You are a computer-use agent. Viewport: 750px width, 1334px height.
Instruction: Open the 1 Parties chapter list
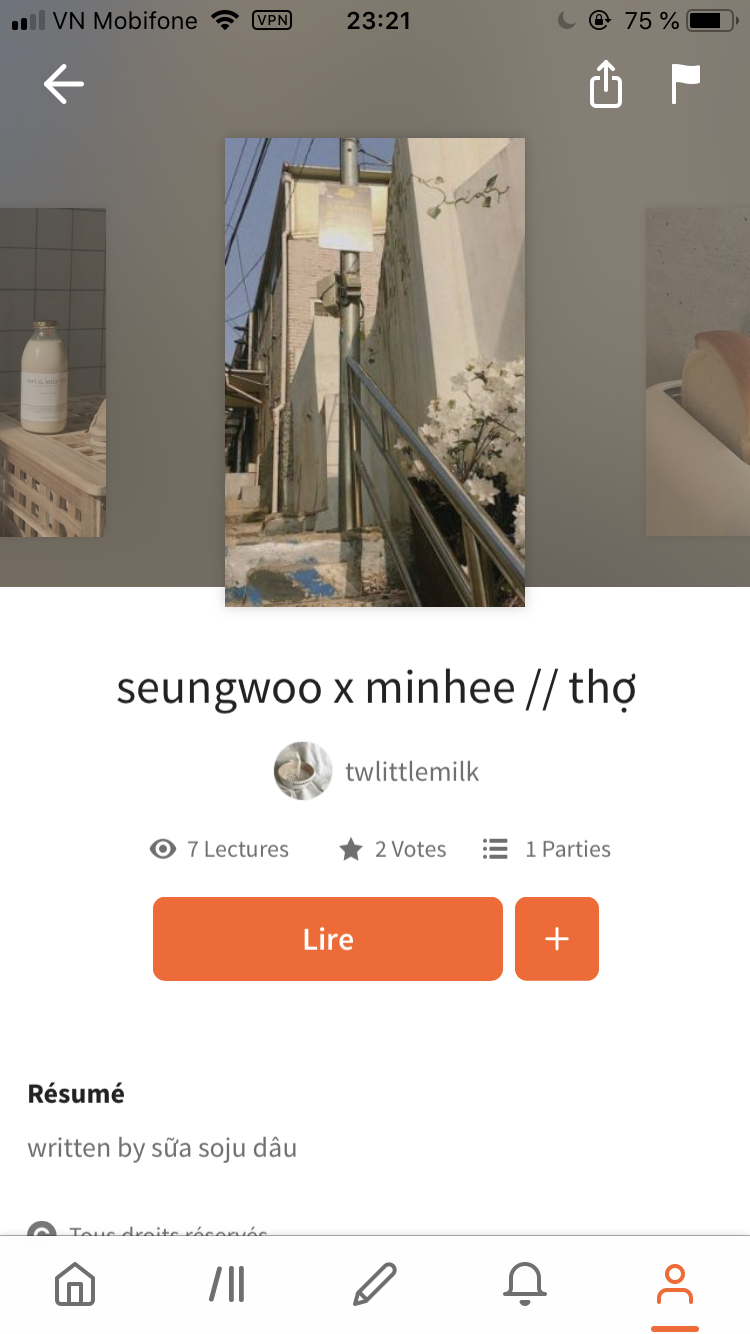[x=546, y=849]
